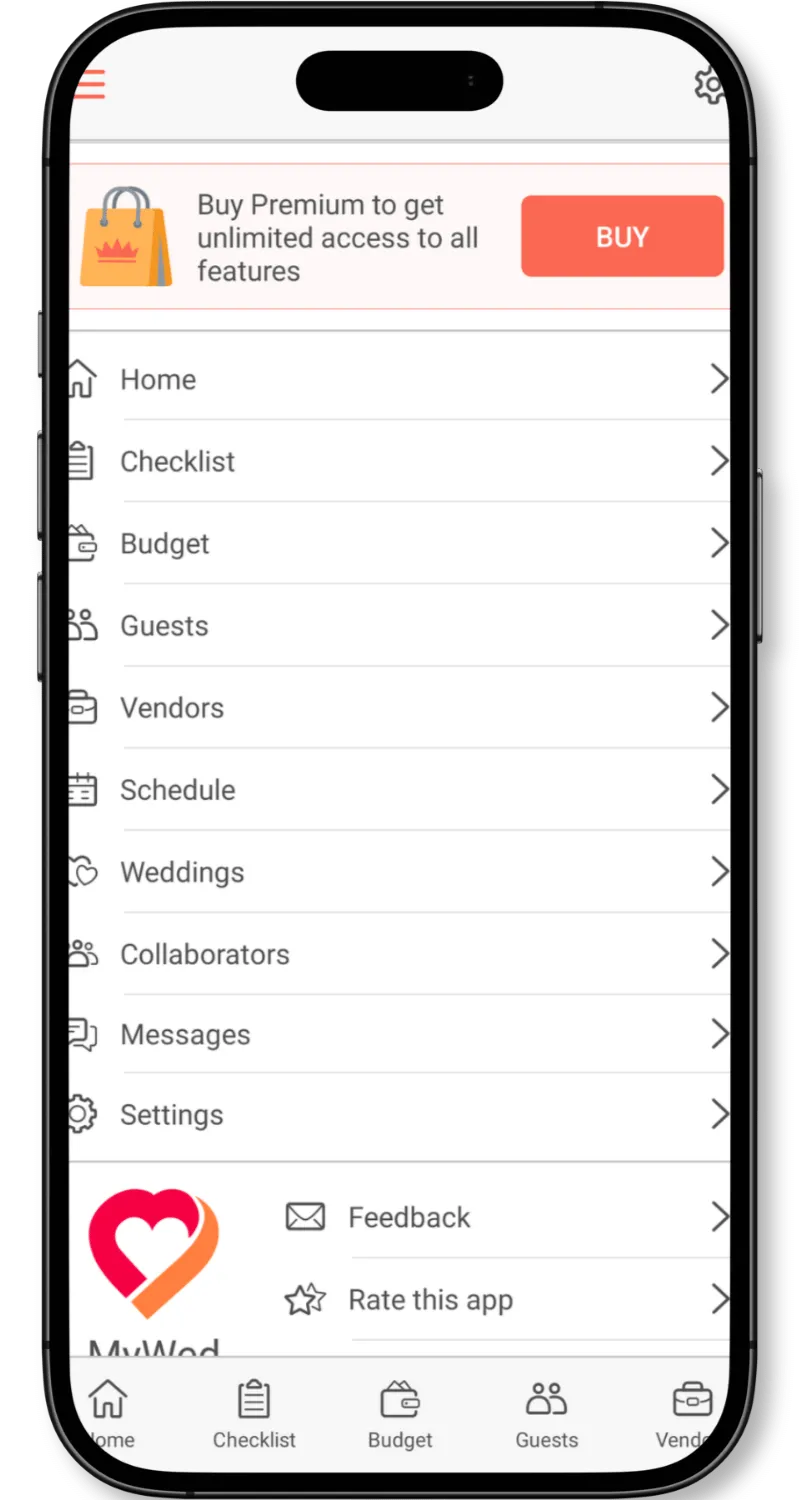This screenshot has width=800, height=1500.
Task: Open the Guests menu row
Action: click(x=400, y=625)
